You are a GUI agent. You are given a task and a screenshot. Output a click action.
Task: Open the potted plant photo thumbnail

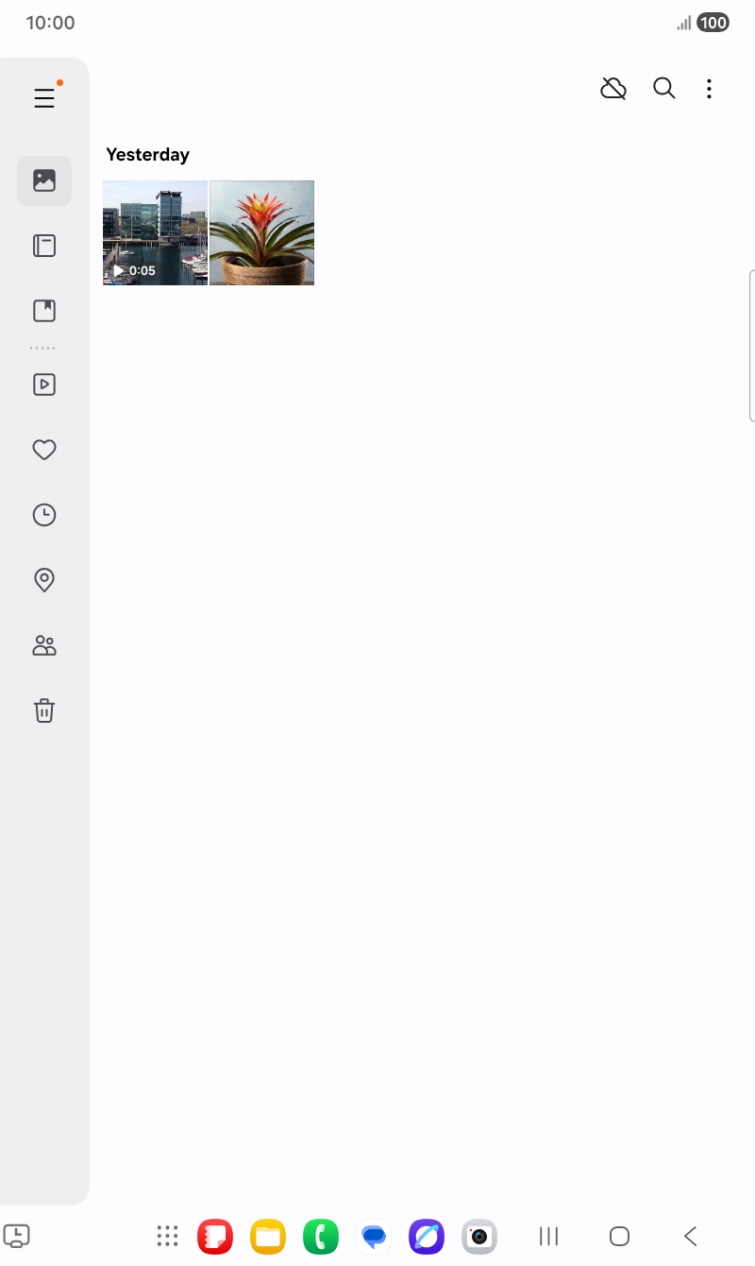[261, 233]
